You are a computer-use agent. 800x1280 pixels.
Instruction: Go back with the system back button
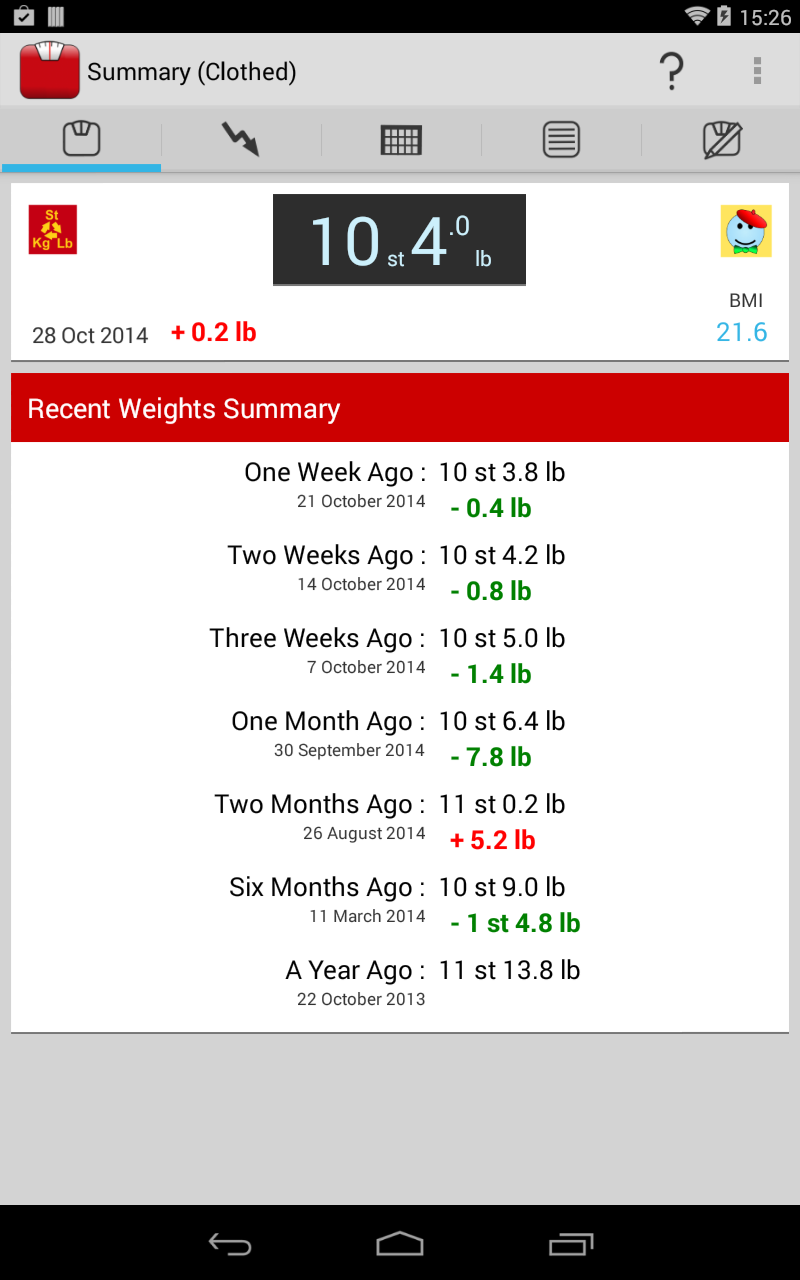pyautogui.click(x=229, y=1243)
